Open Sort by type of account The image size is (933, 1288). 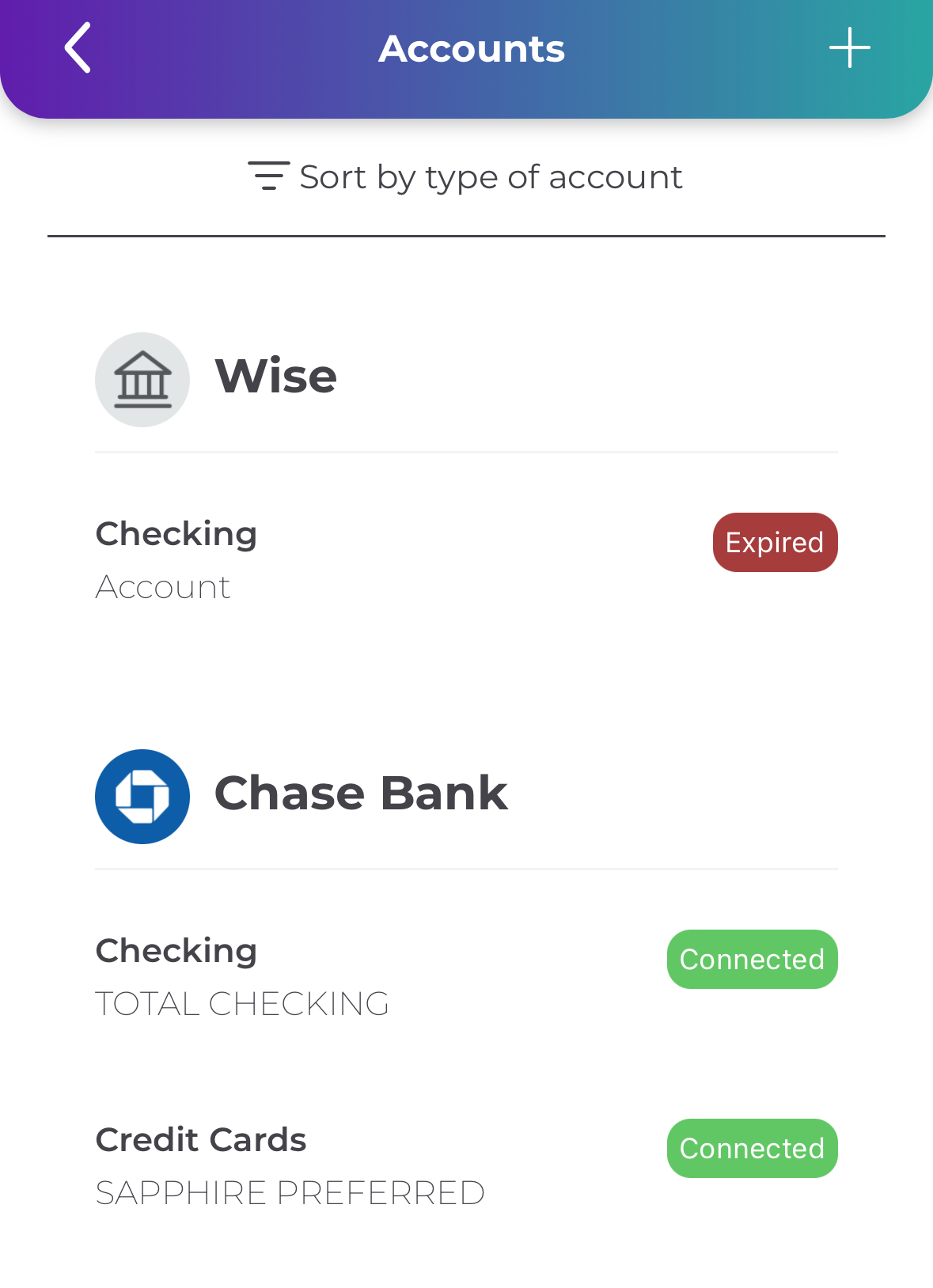tap(465, 176)
